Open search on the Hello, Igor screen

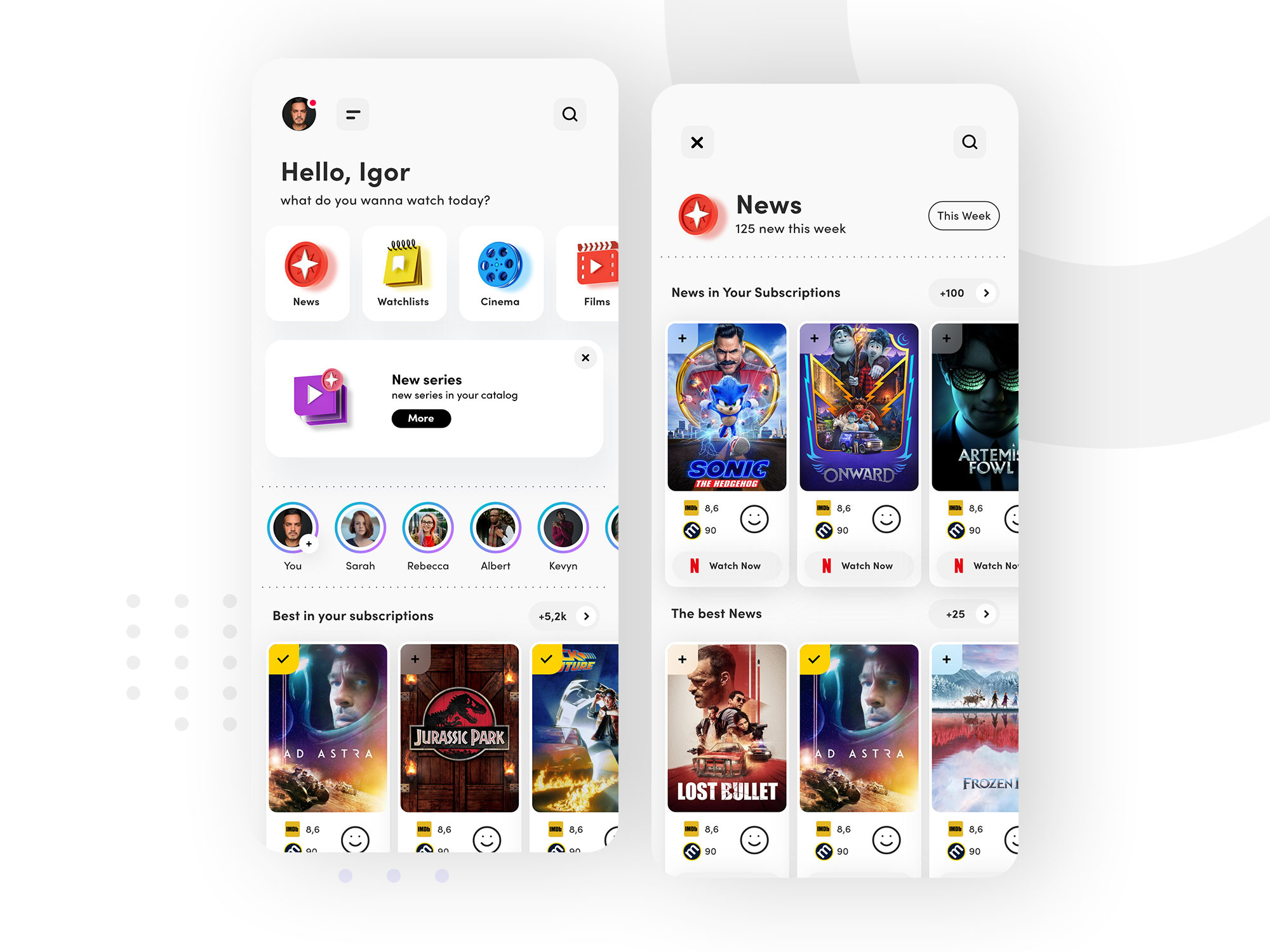570,114
